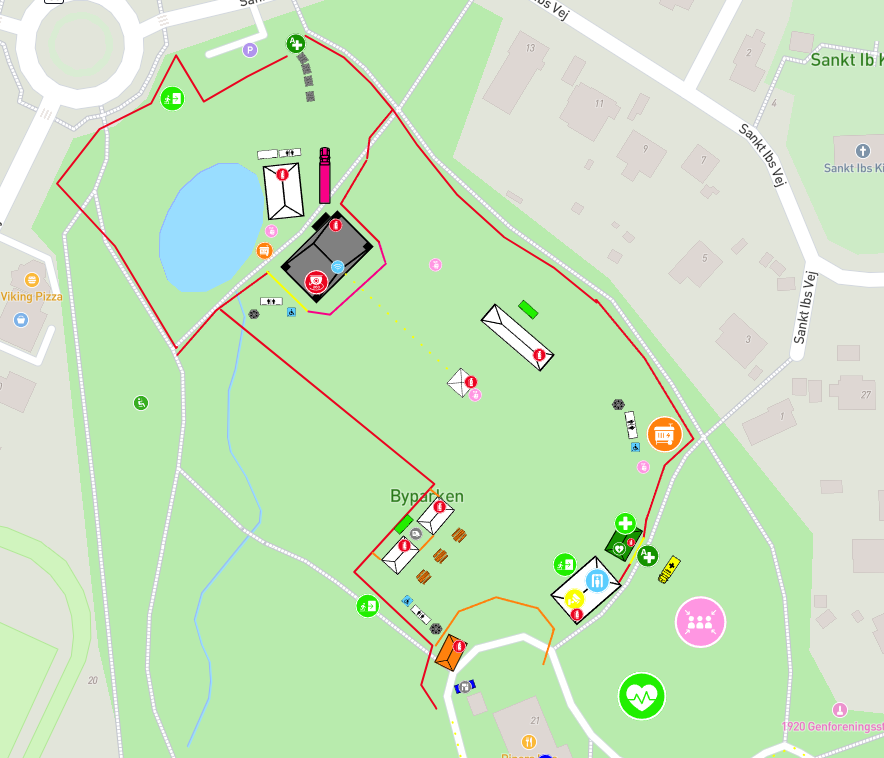Tap the yellow surveillance camera marker
This screenshot has width=884, height=758.
[x=574, y=599]
